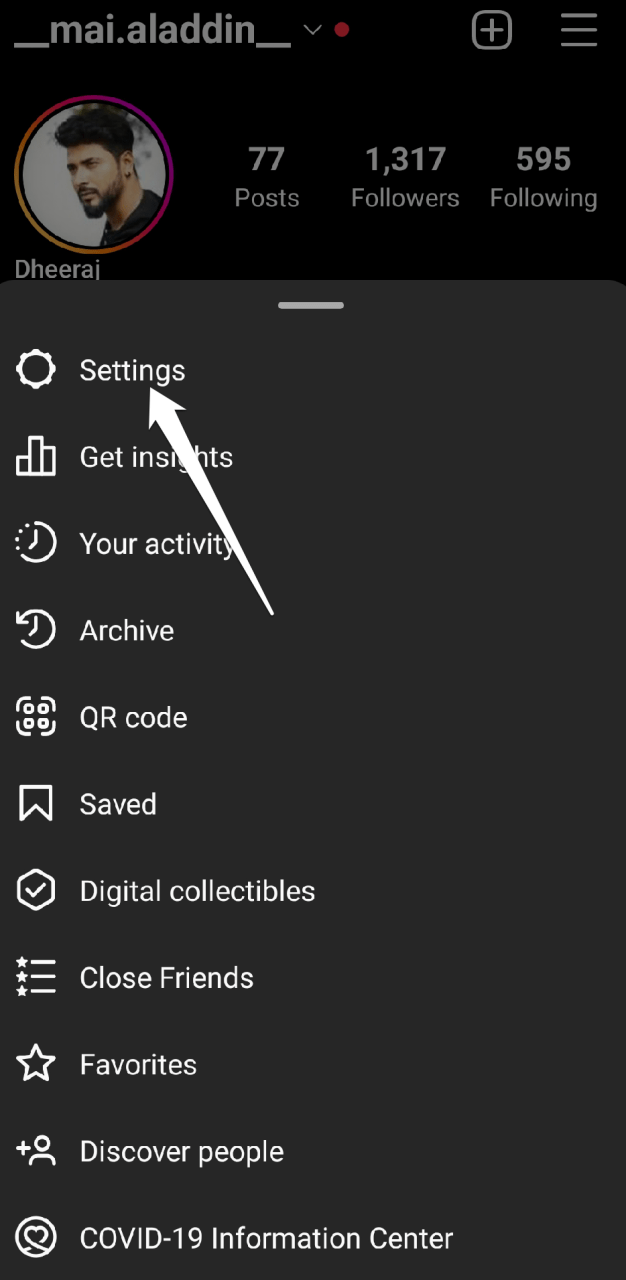Expand the account switcher next to username

point(312,31)
